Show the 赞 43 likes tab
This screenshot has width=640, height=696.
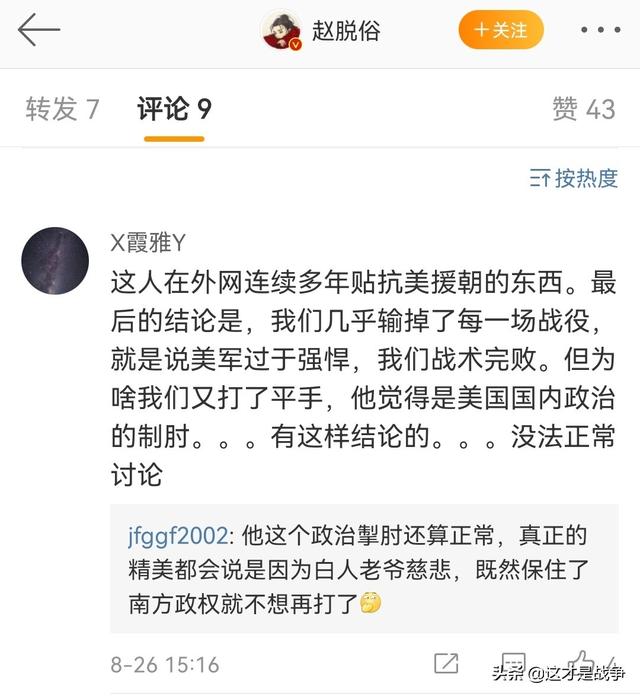(x=583, y=109)
